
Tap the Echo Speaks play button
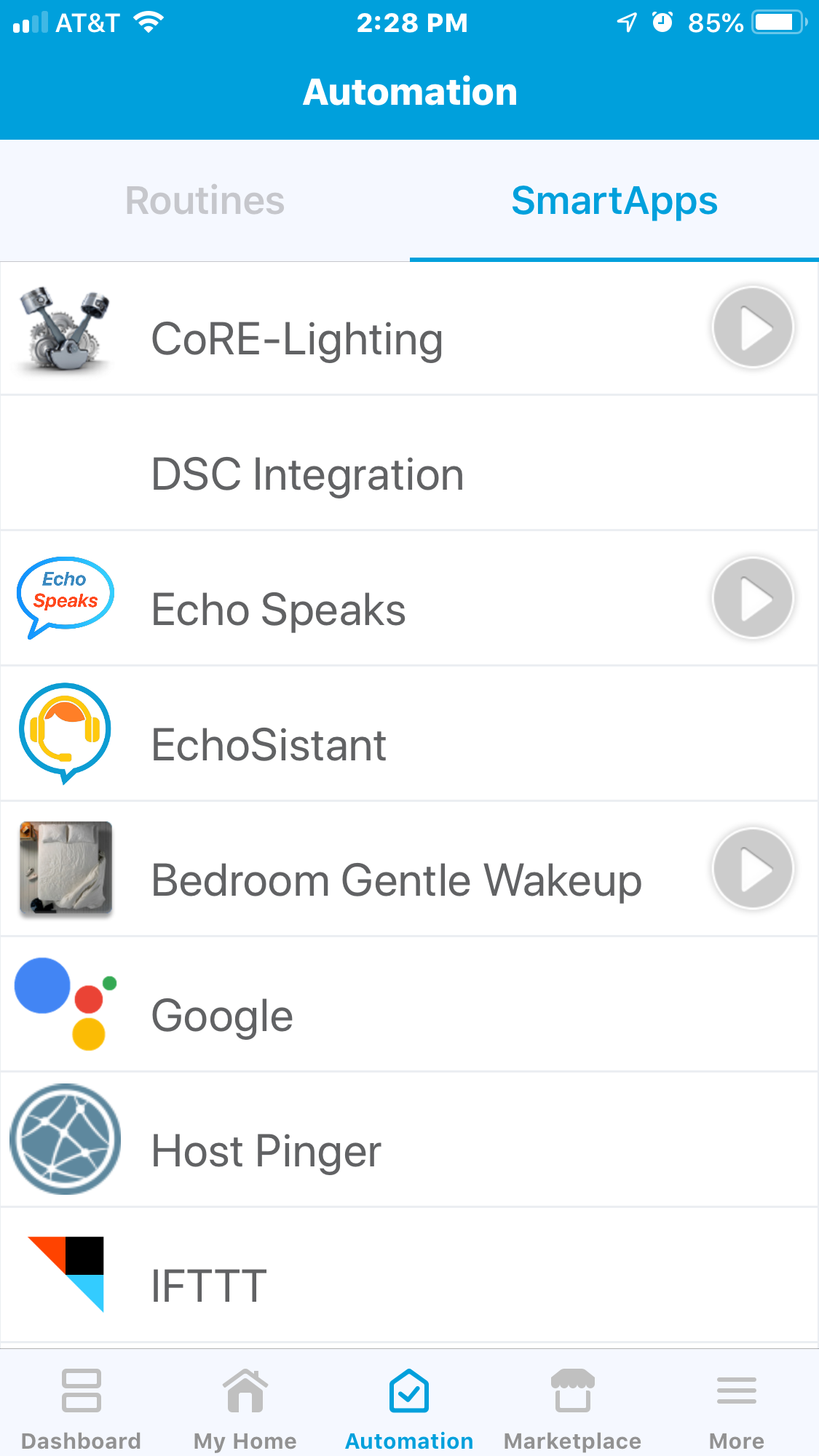coord(752,598)
